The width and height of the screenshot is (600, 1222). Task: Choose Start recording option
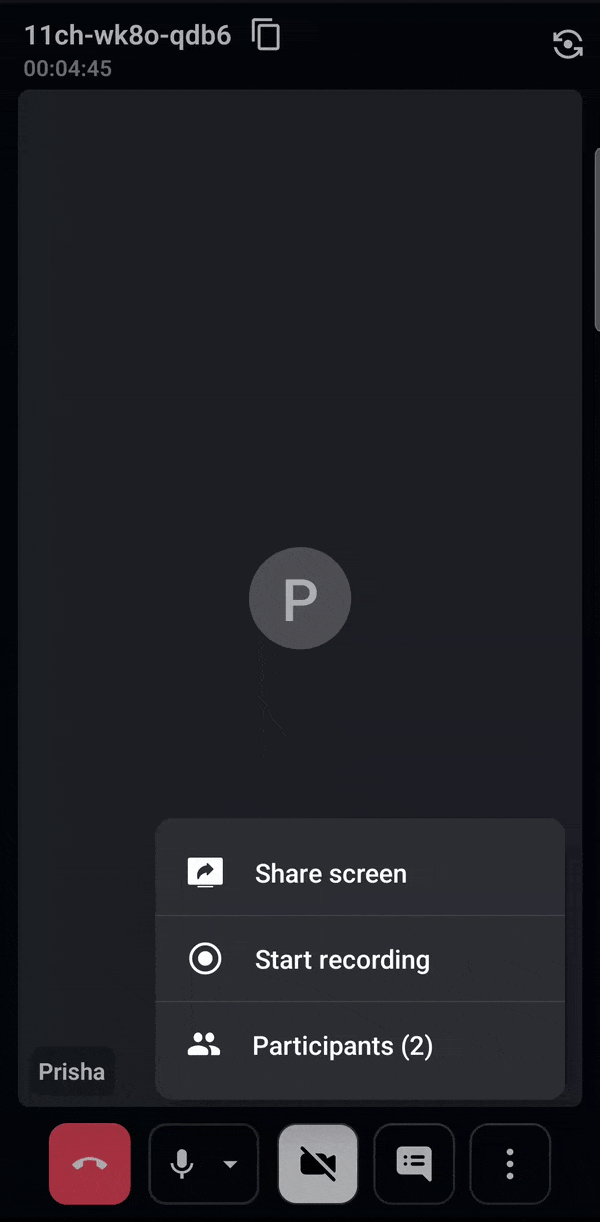(360, 959)
